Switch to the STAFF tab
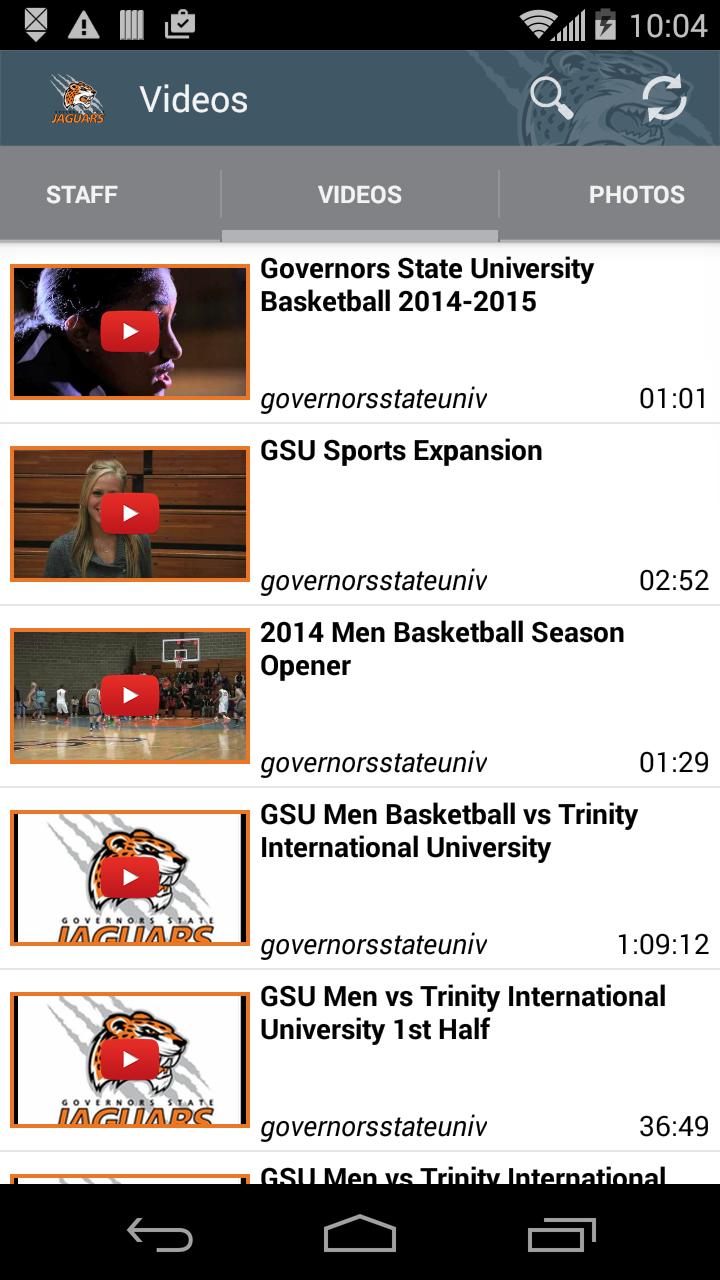Image resolution: width=720 pixels, height=1280 pixels. pyautogui.click(x=80, y=194)
